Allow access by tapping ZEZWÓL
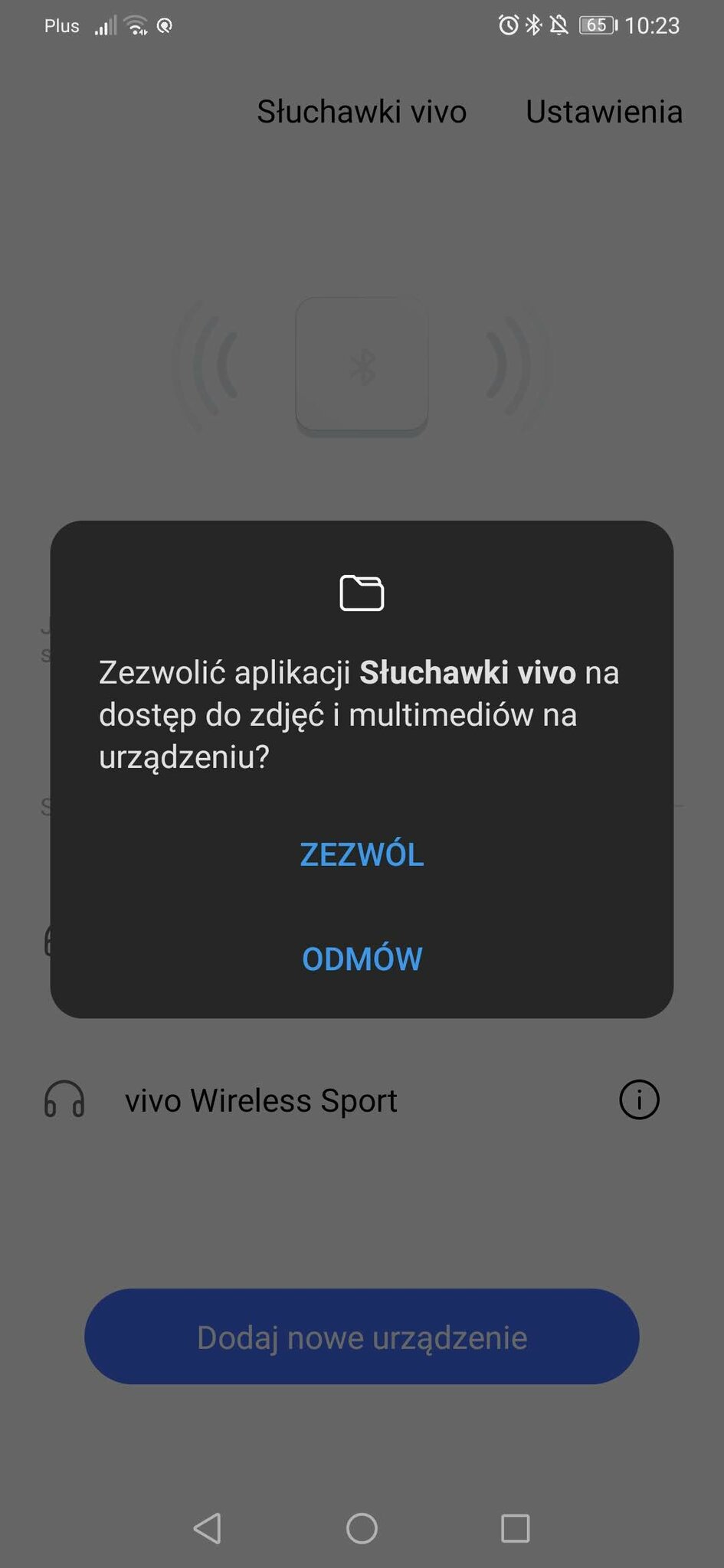 (362, 854)
